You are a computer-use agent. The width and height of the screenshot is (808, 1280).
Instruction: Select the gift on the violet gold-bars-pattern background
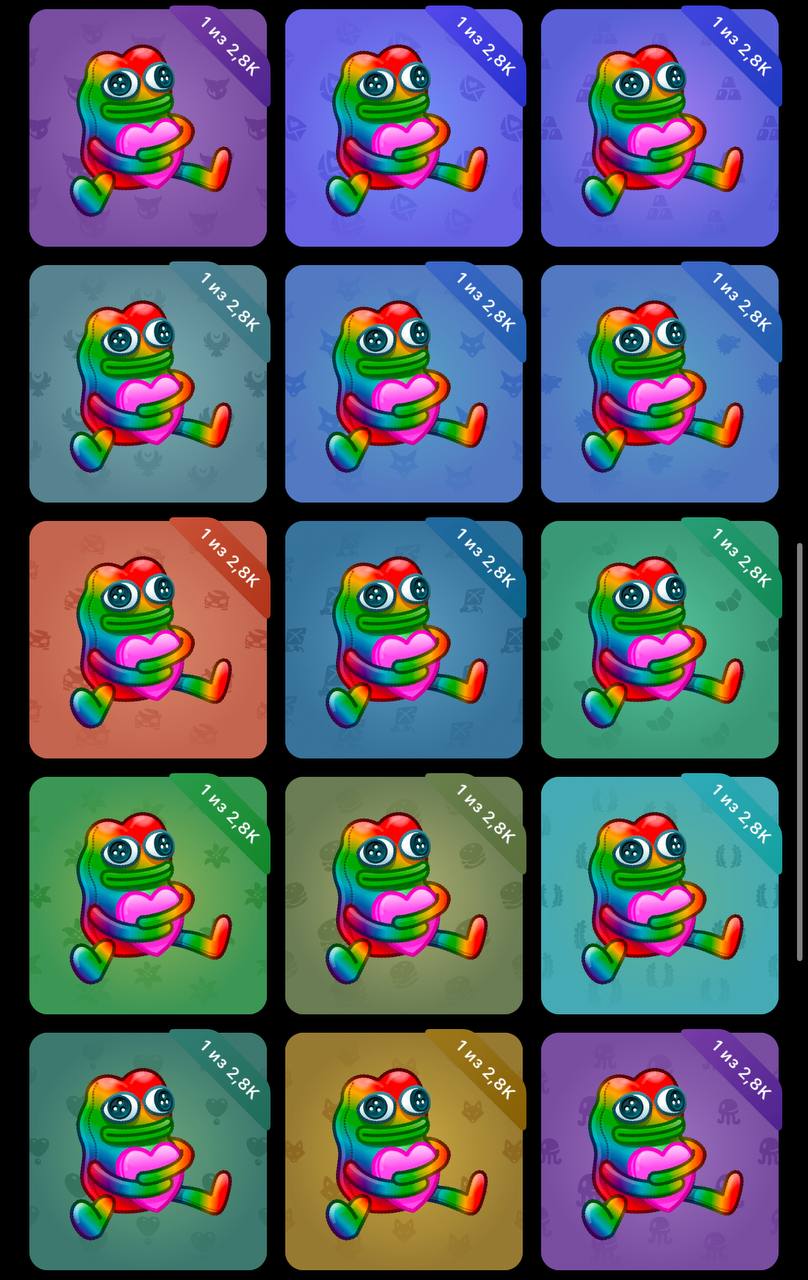(660, 128)
